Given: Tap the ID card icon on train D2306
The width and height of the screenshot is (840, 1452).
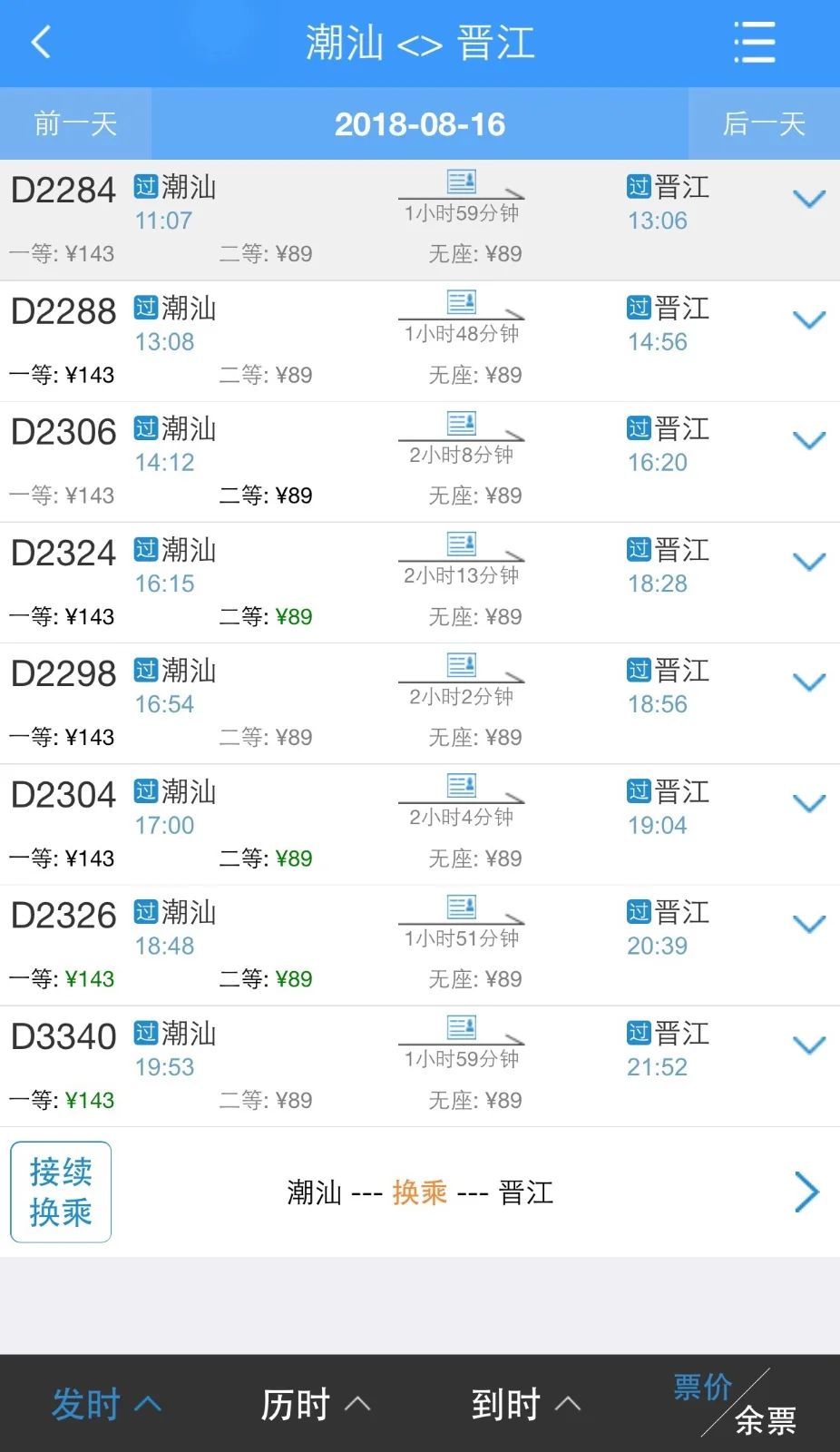Looking at the screenshot, I should (x=461, y=422).
